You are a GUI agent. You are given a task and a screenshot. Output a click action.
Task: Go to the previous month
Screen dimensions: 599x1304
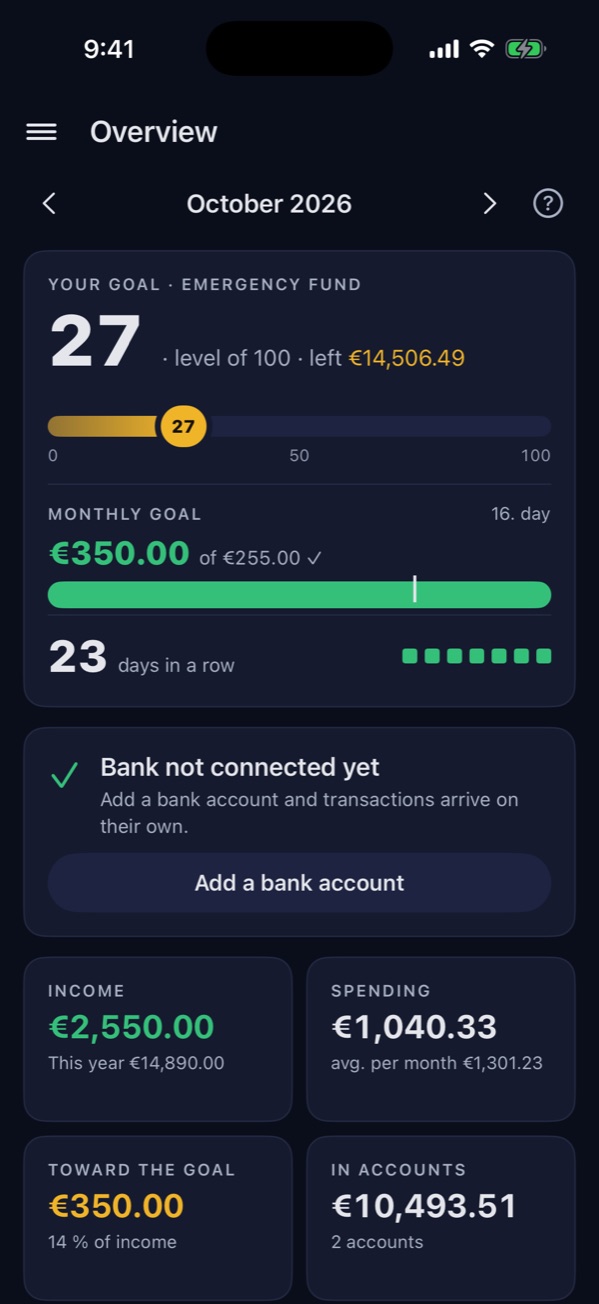[x=49, y=204]
